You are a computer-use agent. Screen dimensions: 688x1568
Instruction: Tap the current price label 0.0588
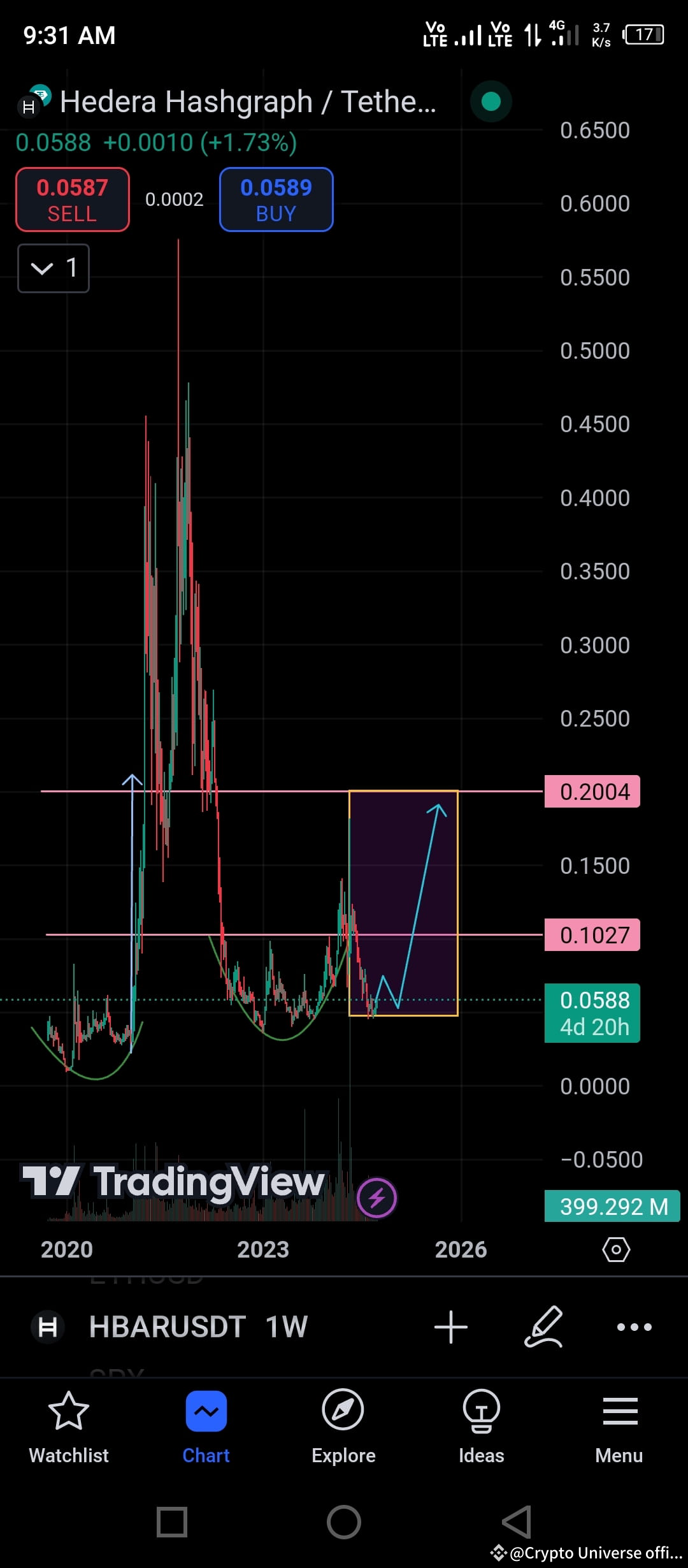(592, 1013)
